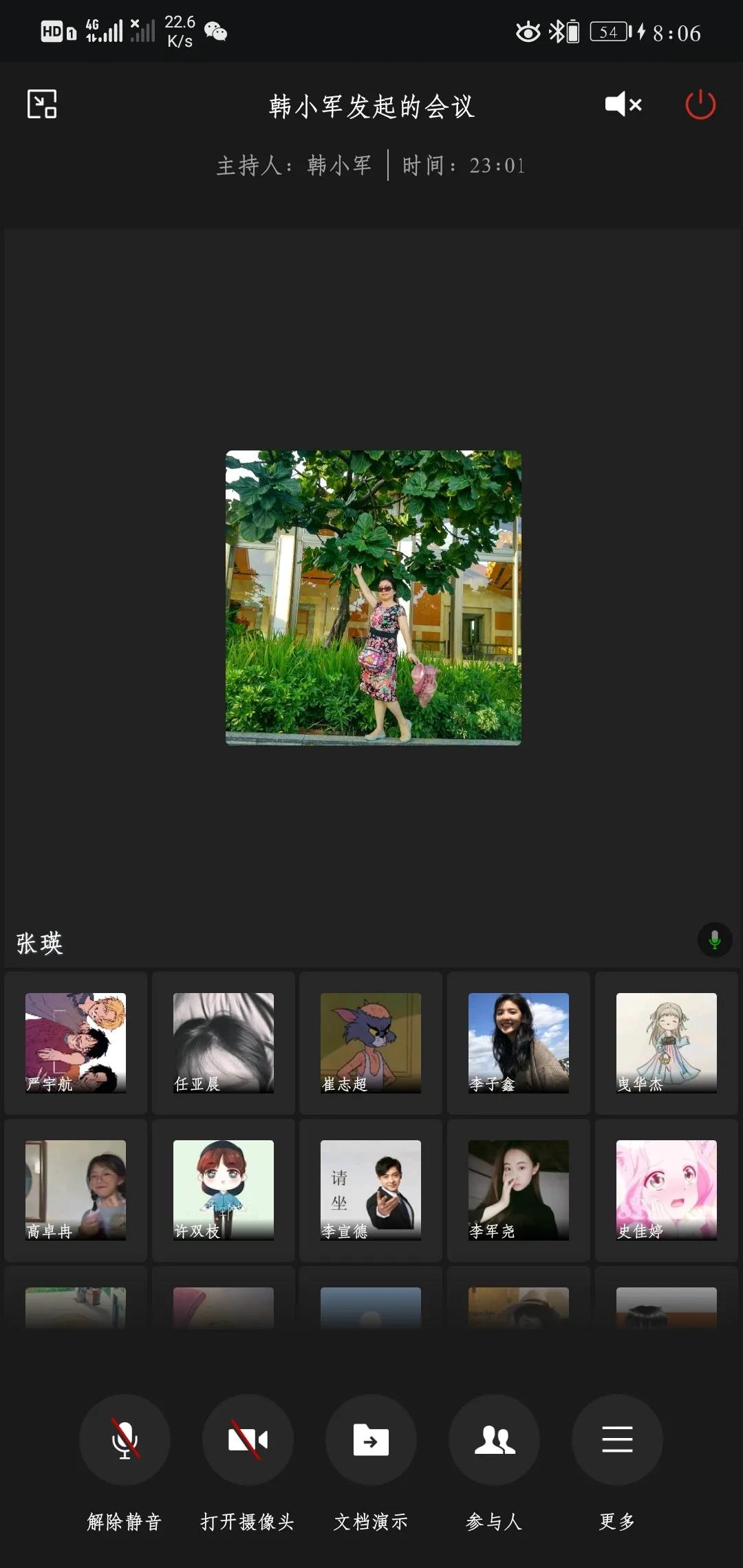
Task: Select participant 许双枝's tile
Action: click(x=224, y=1190)
